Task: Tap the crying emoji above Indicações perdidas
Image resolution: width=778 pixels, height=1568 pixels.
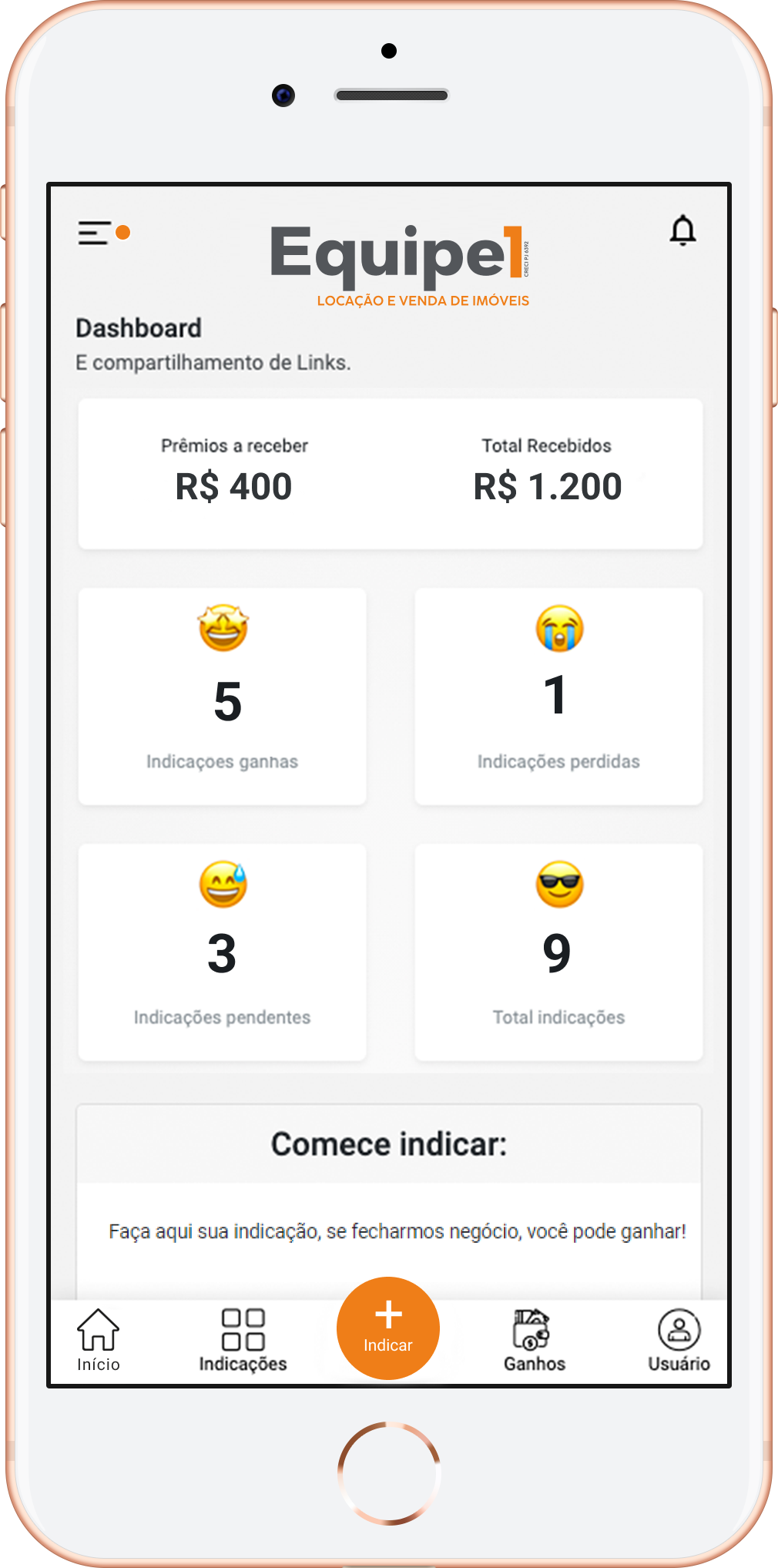Action: click(x=558, y=628)
